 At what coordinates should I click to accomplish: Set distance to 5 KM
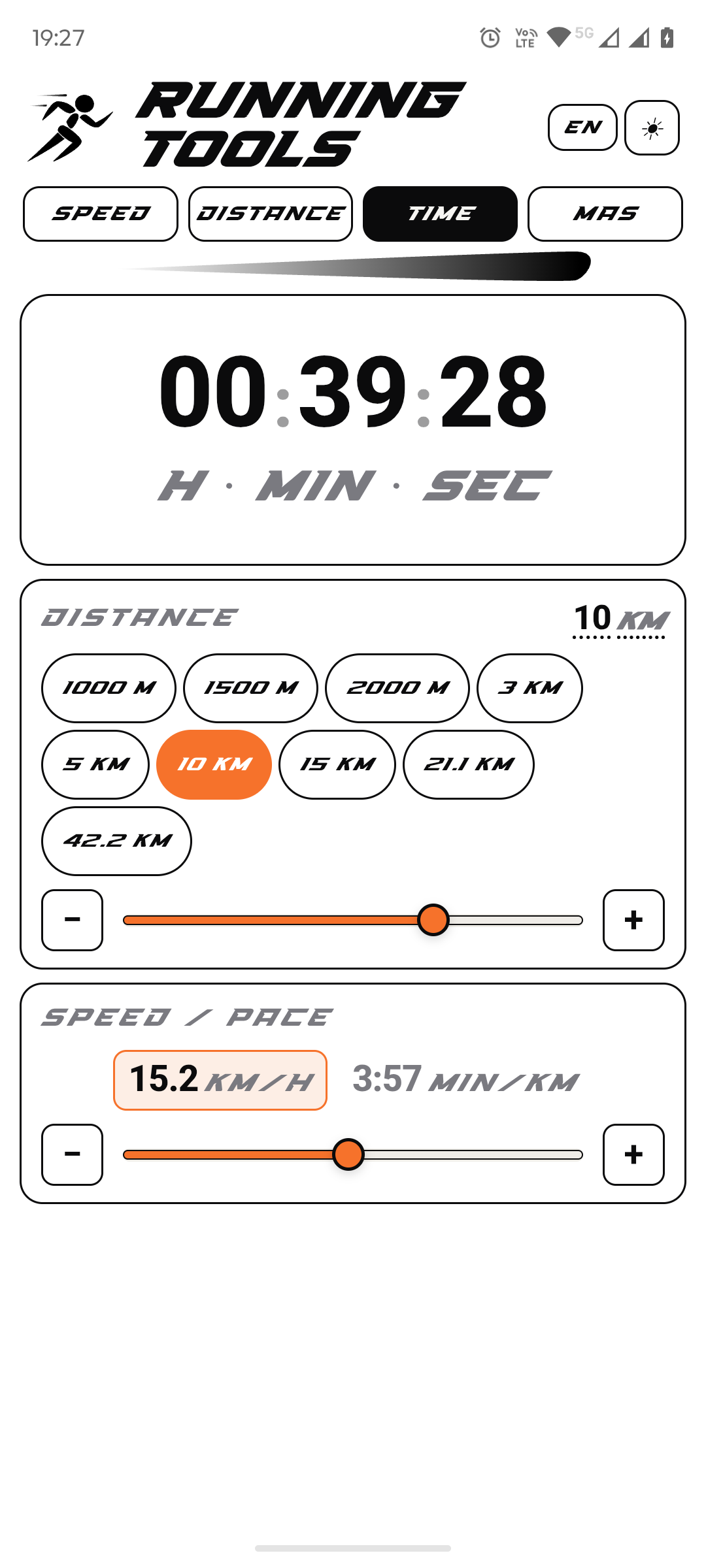(95, 764)
